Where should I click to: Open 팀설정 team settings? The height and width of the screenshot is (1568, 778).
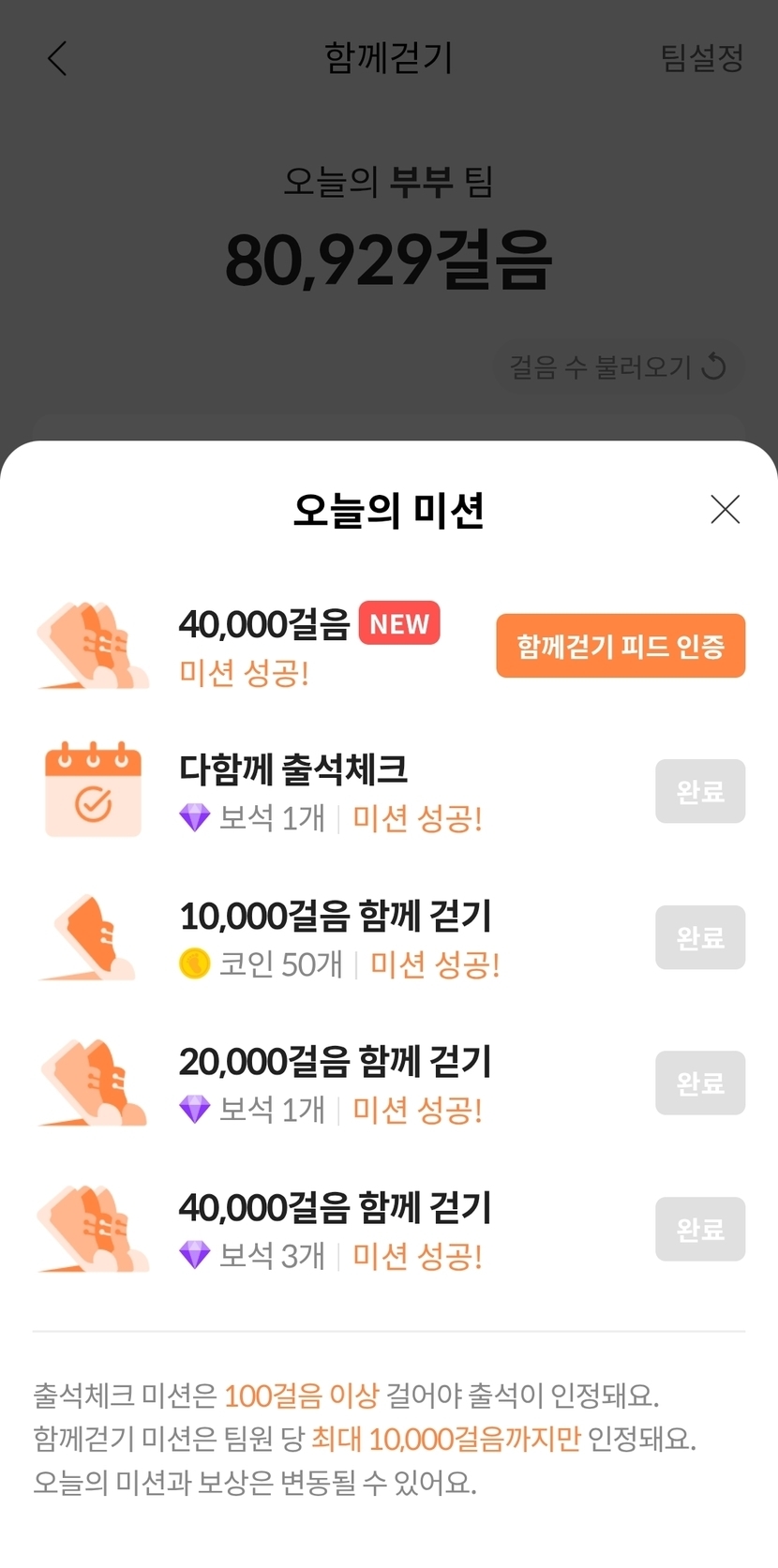pos(701,58)
